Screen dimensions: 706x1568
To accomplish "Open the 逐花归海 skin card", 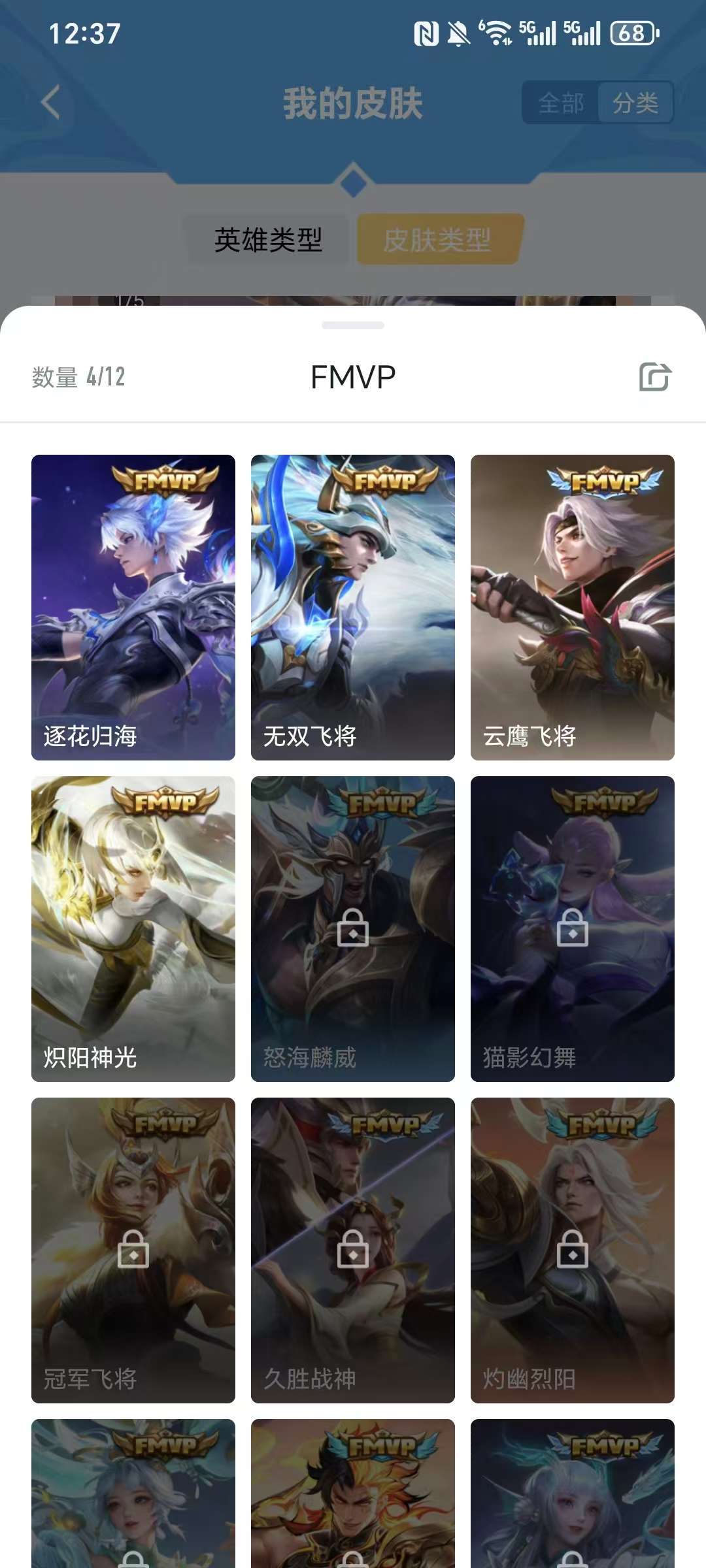I will click(x=133, y=607).
